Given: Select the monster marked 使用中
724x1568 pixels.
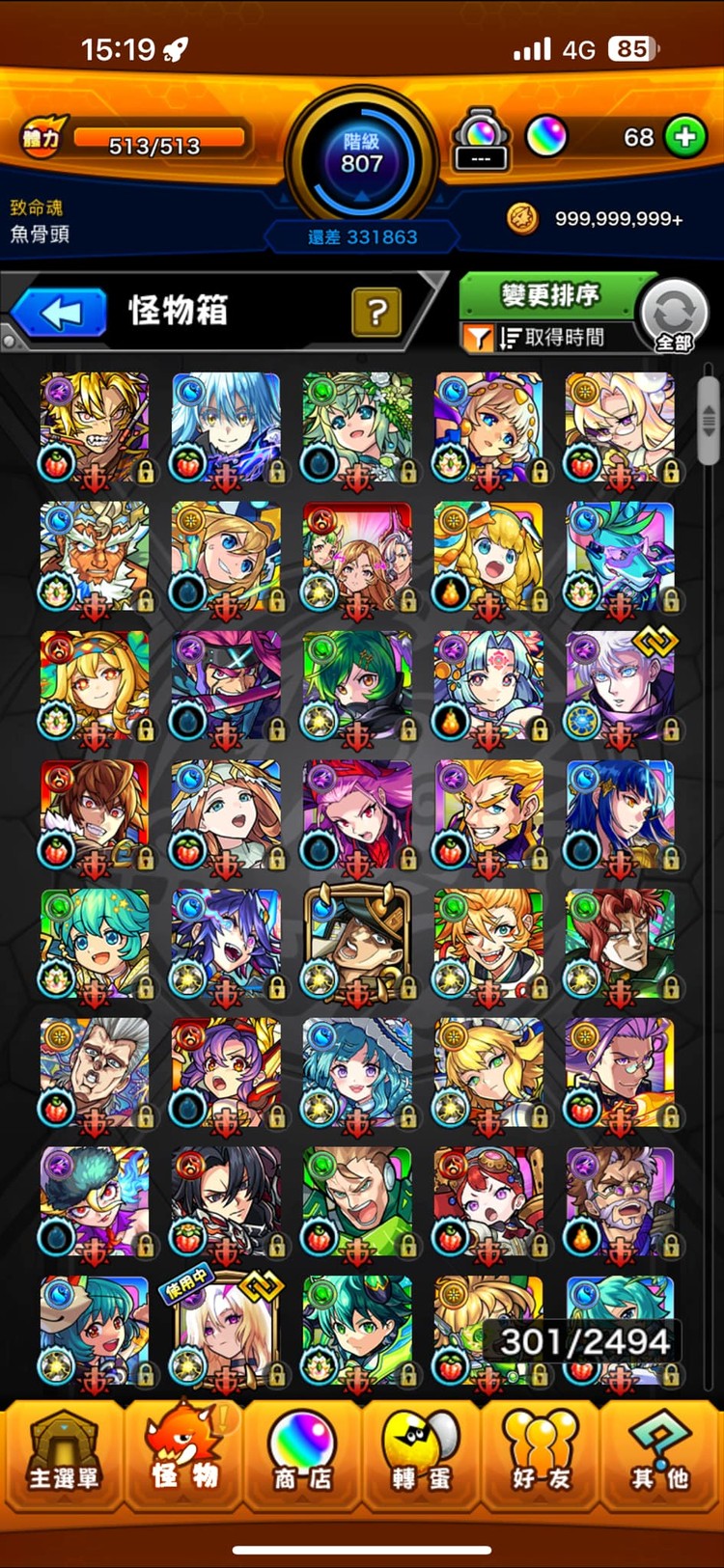Looking at the screenshot, I should 226,1332.
